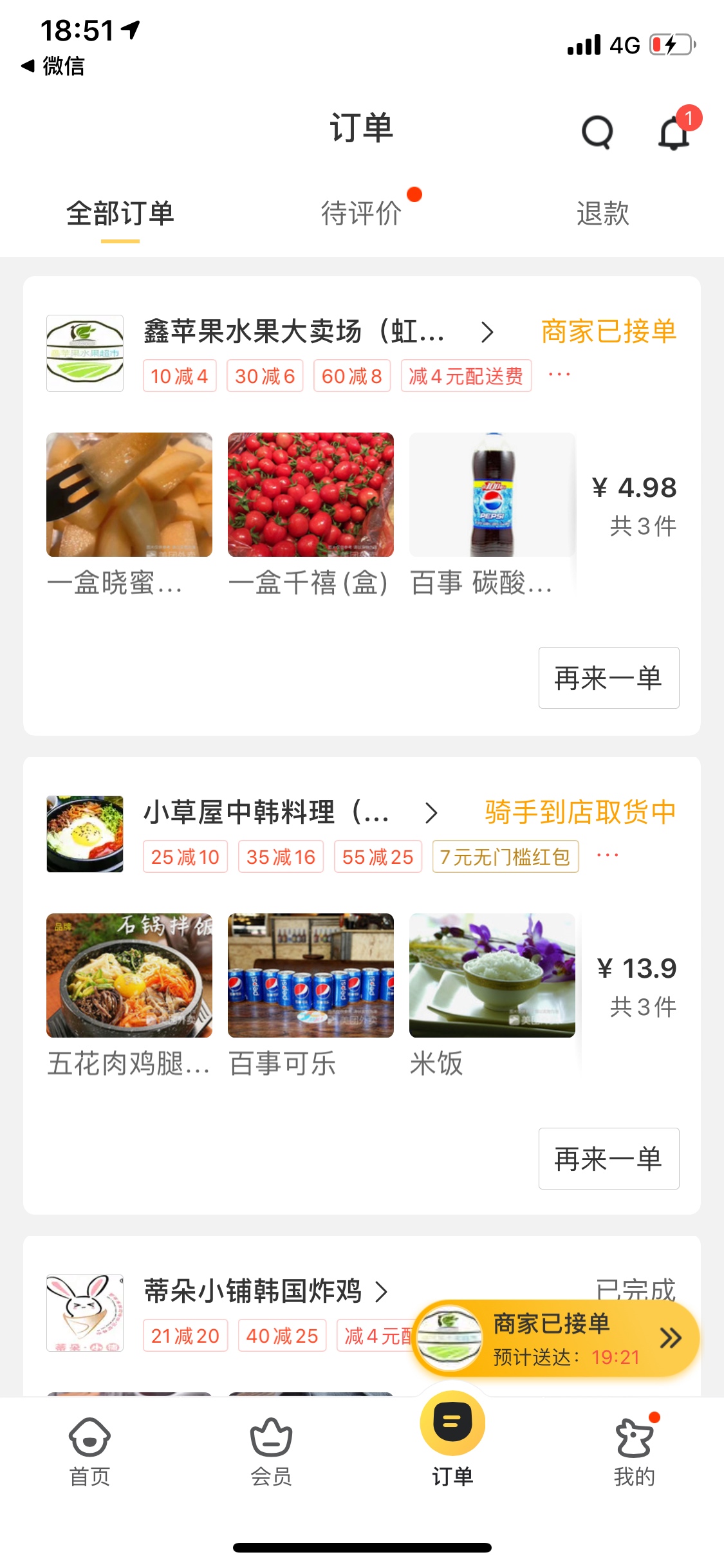
Task: Expand more discounts for 小草屋中韩料理
Action: pyautogui.click(x=608, y=856)
